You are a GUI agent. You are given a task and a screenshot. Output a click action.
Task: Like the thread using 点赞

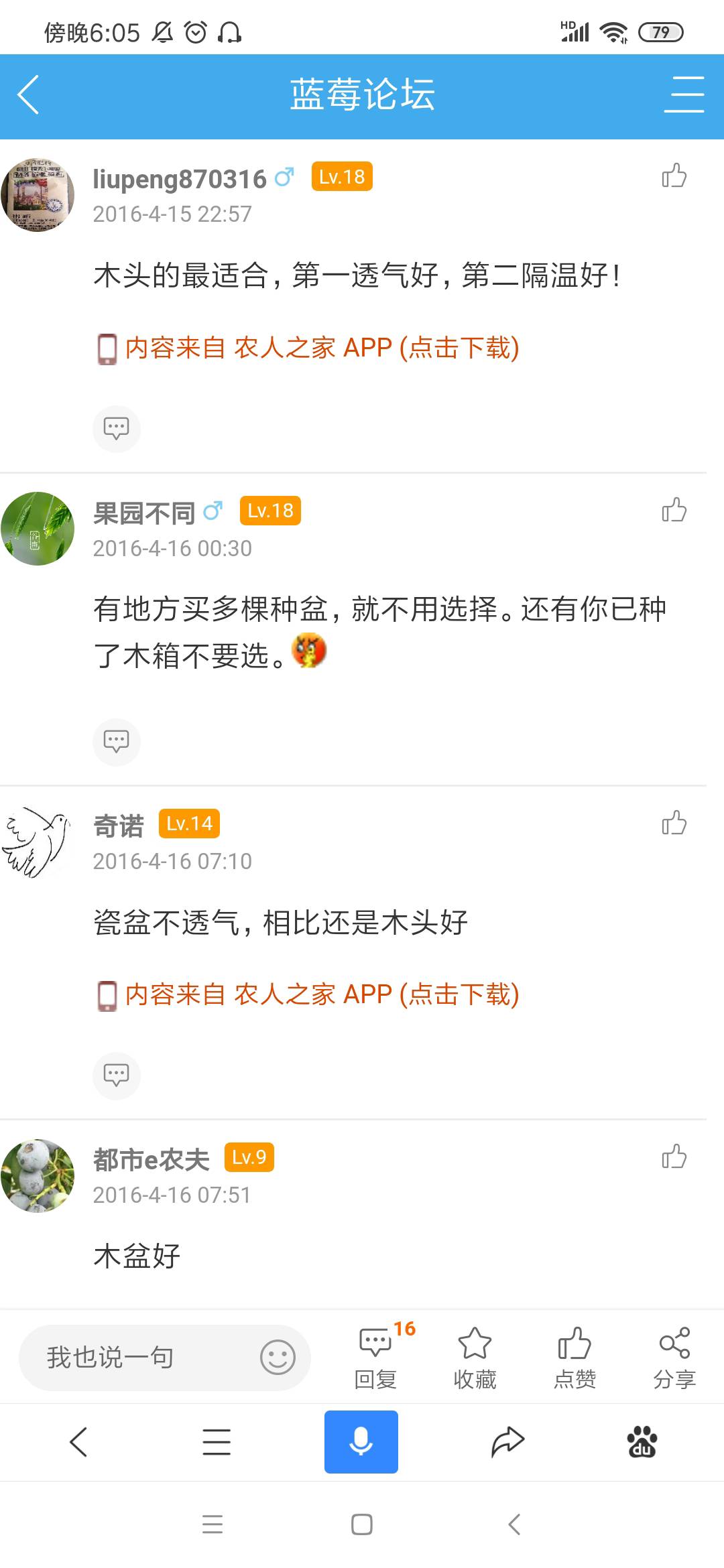coord(575,1357)
